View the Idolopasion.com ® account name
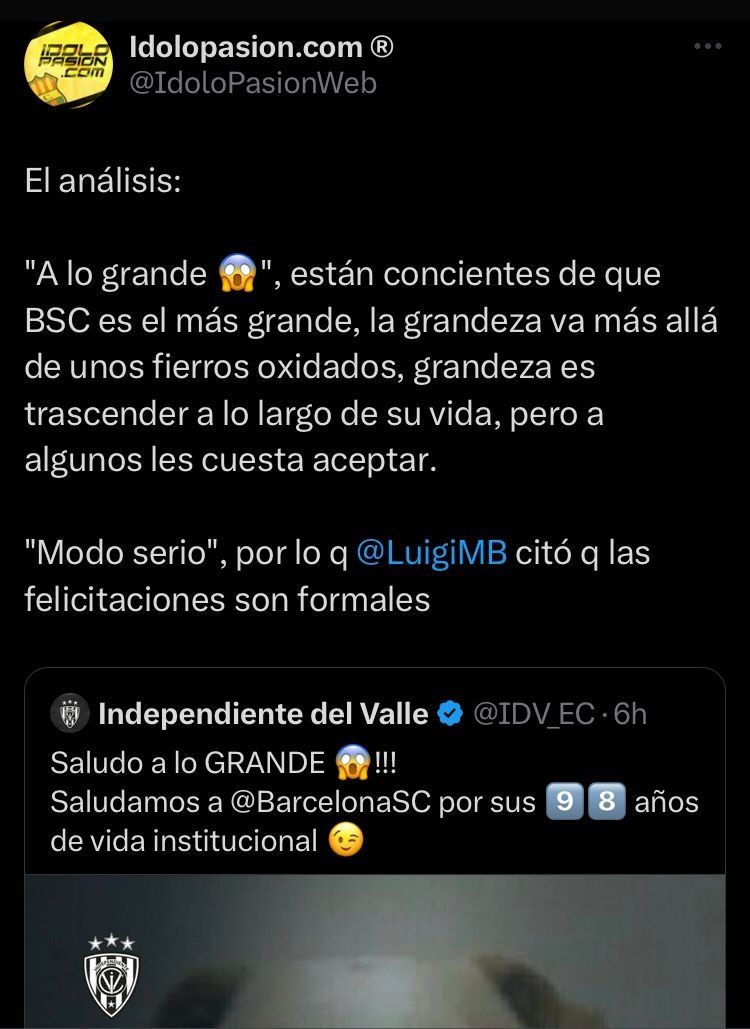This screenshot has height=1029, width=750. pyautogui.click(x=261, y=46)
